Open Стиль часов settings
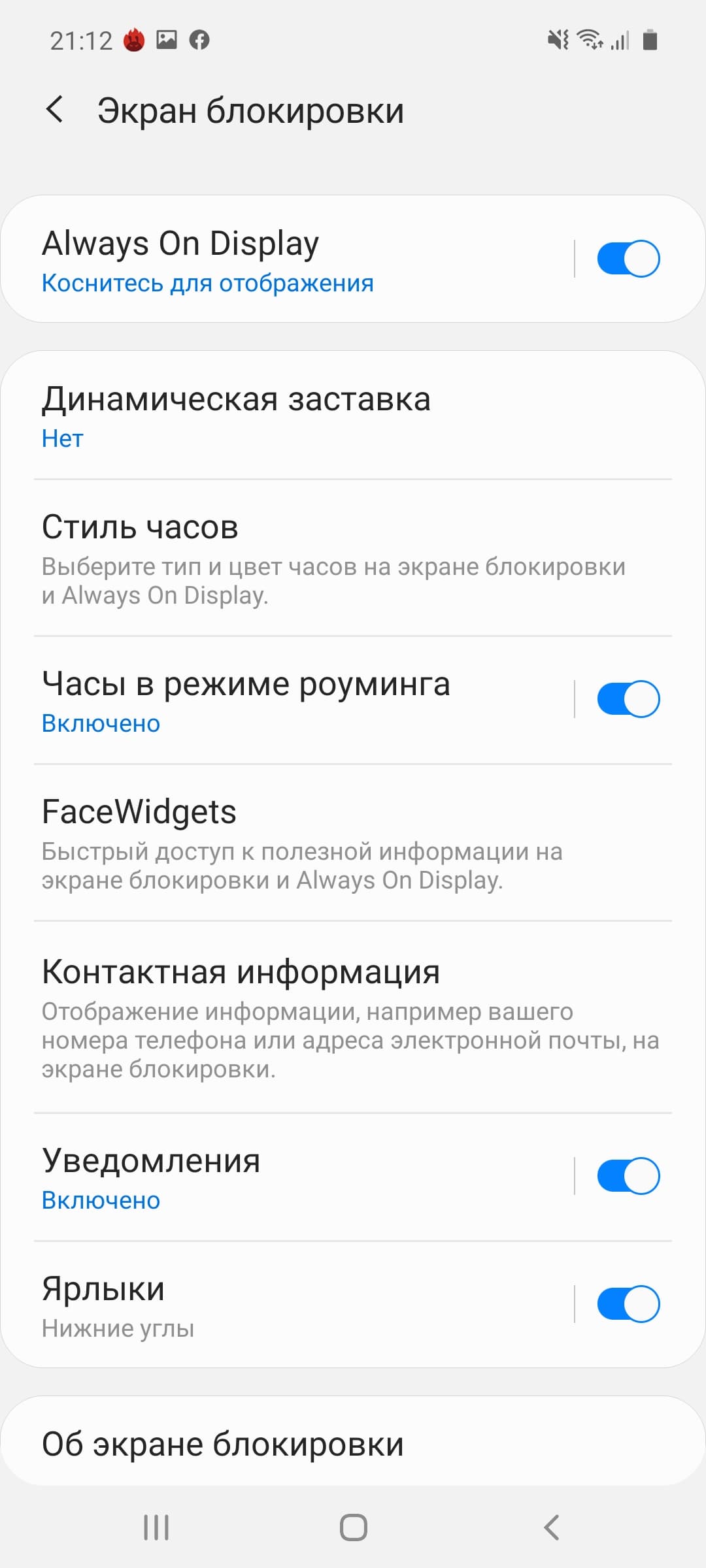This screenshot has height=1568, width=706. tap(353, 559)
